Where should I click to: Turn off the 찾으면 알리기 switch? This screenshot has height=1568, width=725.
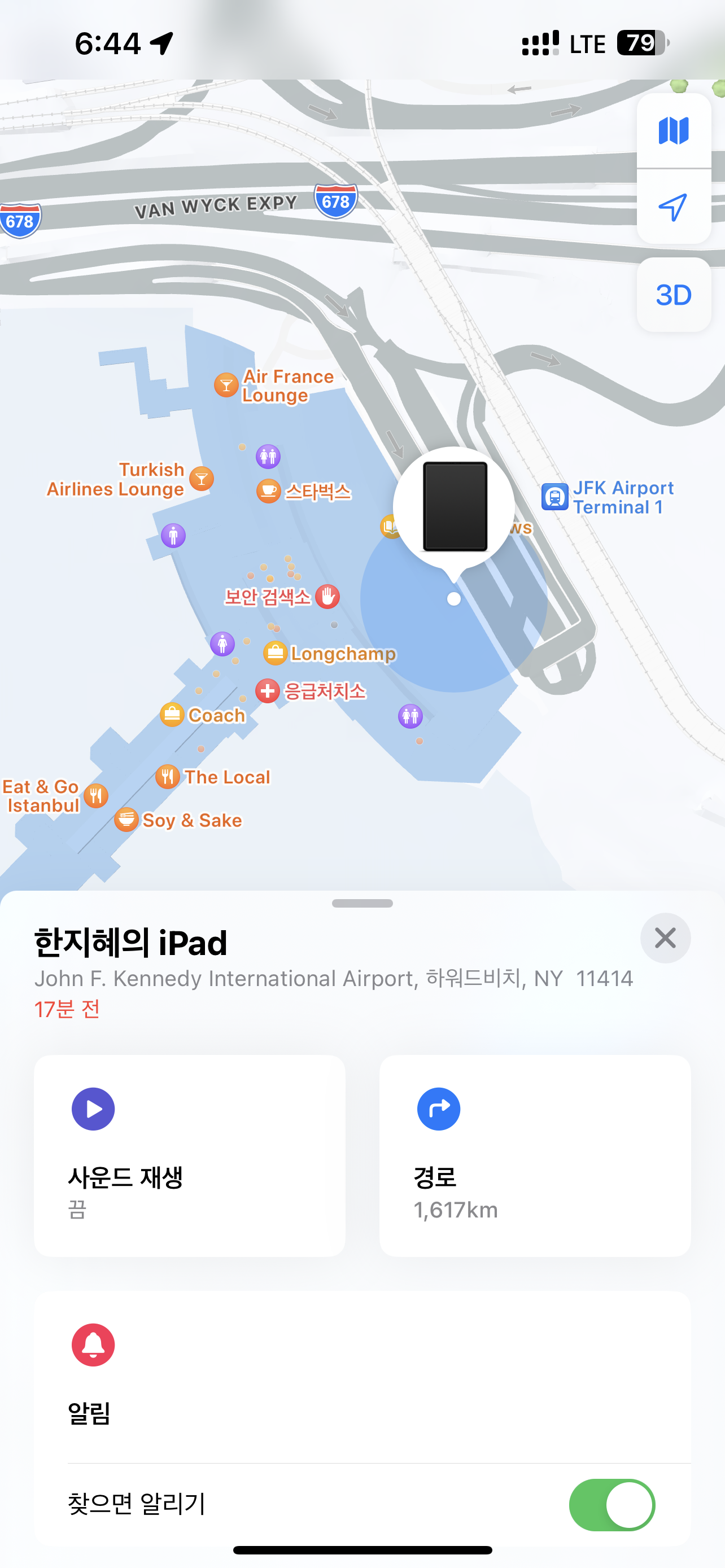pos(612,1505)
